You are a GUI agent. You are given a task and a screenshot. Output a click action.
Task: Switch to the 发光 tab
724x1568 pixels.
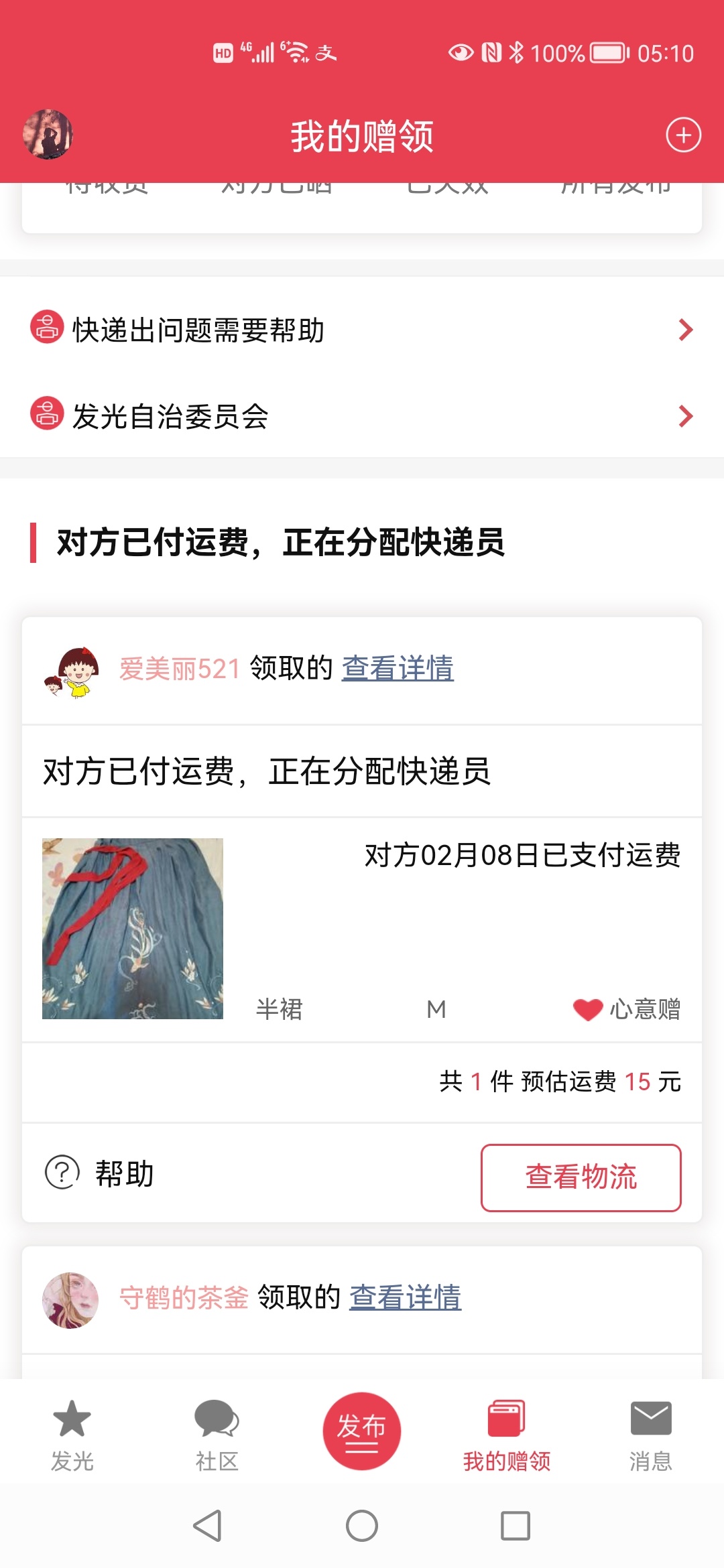tap(72, 1435)
